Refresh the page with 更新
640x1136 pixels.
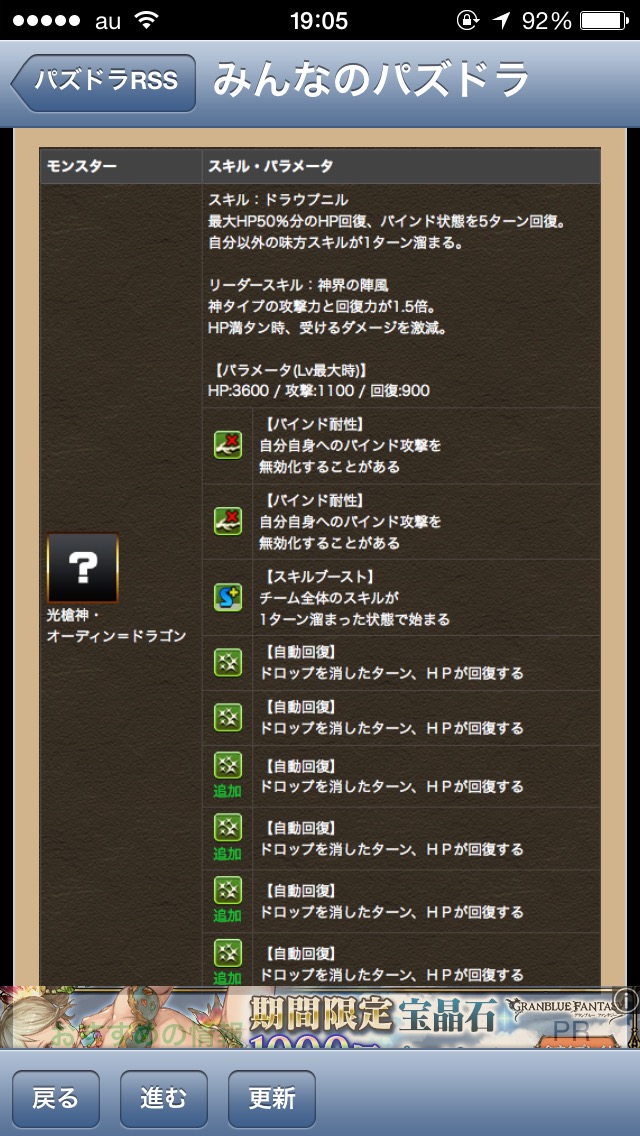pos(272,1099)
